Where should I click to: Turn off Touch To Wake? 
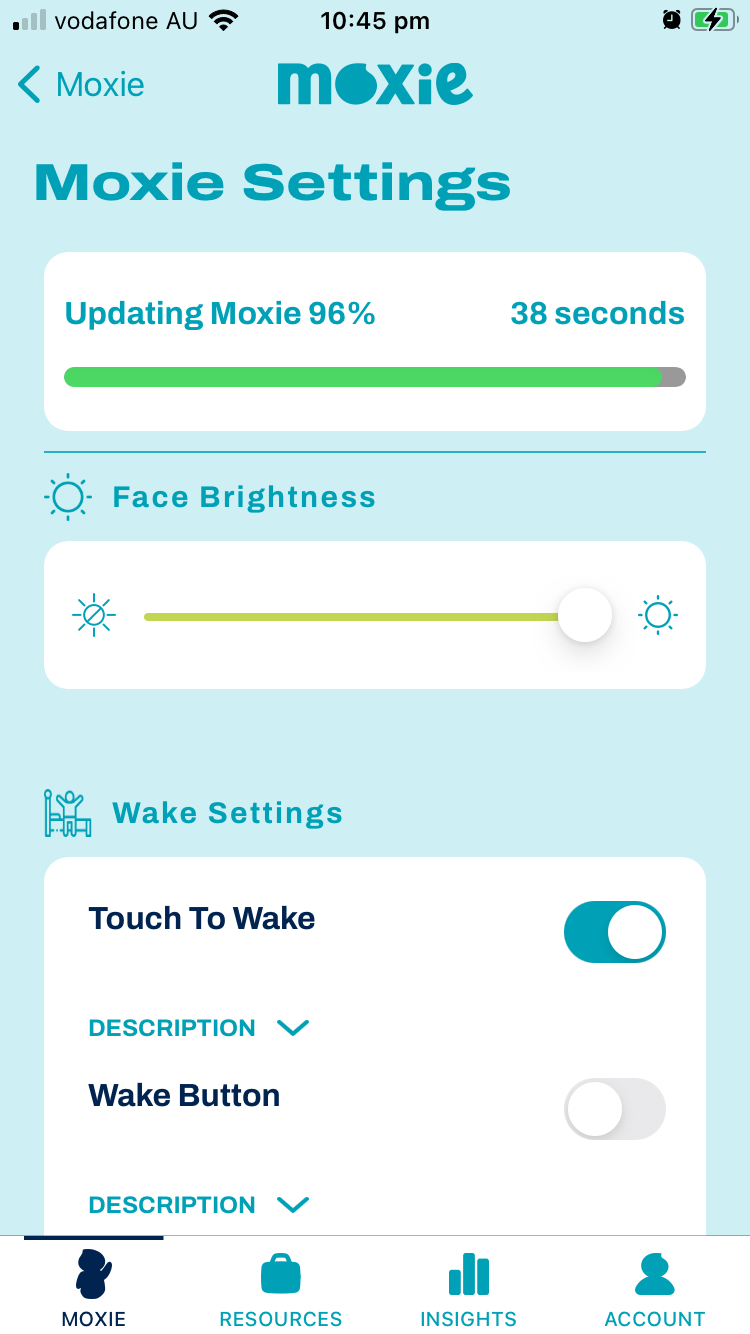[614, 932]
